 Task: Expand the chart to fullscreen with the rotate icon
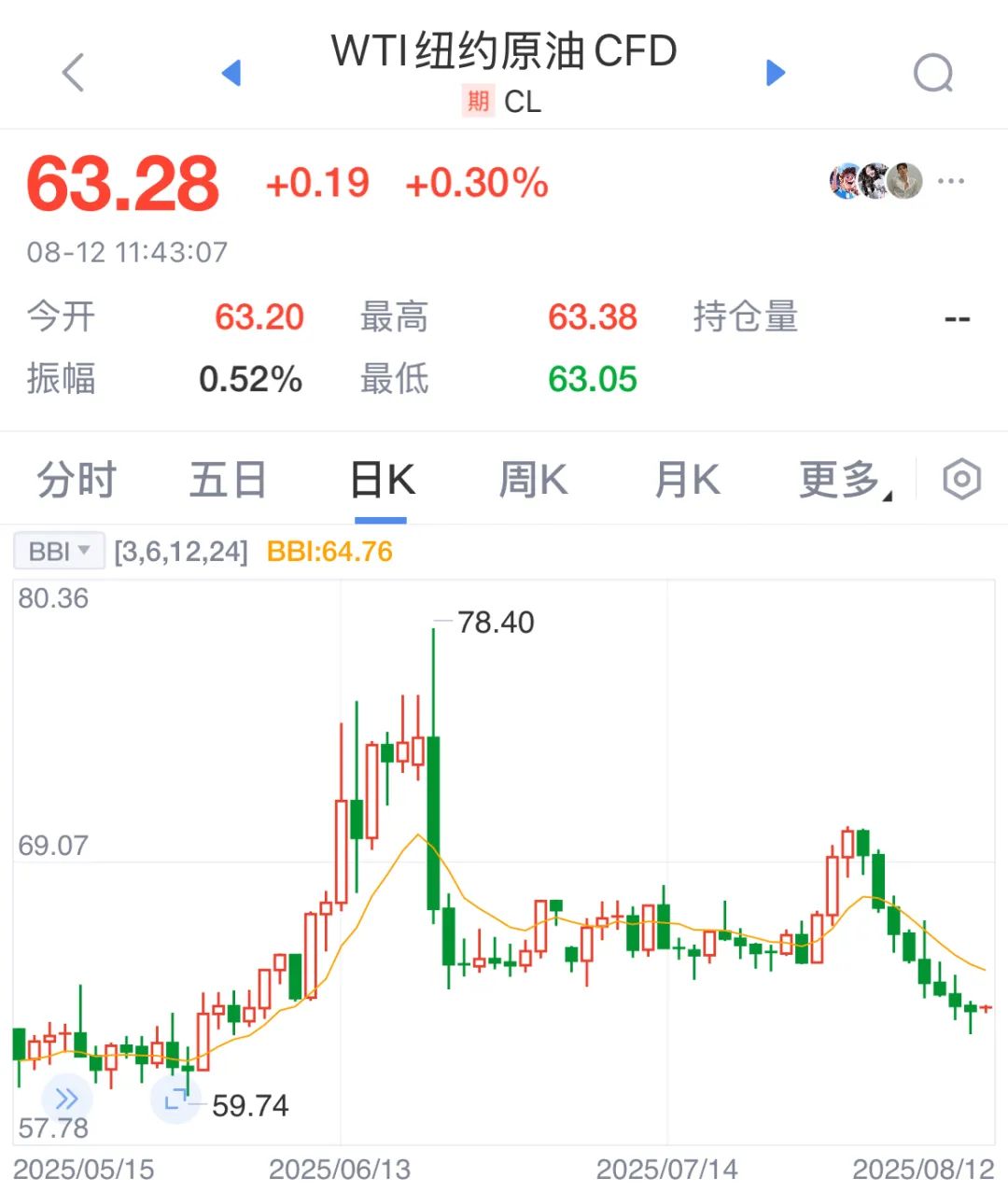pos(175,1100)
